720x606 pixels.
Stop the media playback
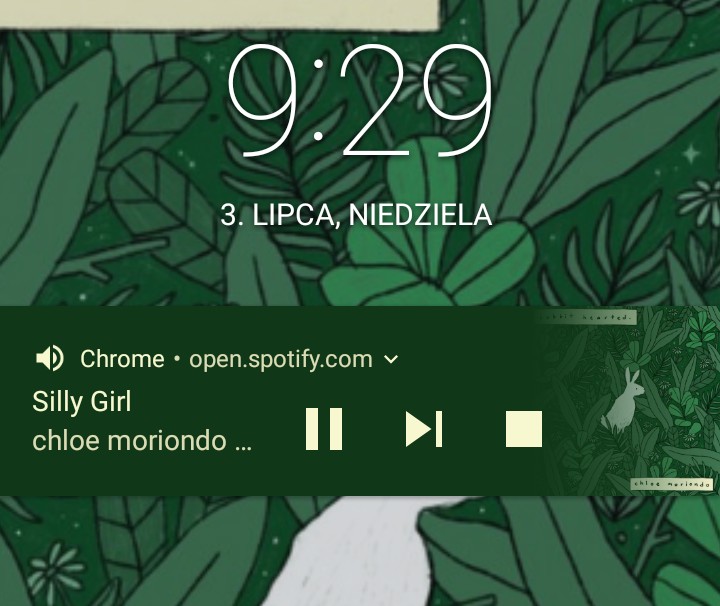click(x=523, y=429)
